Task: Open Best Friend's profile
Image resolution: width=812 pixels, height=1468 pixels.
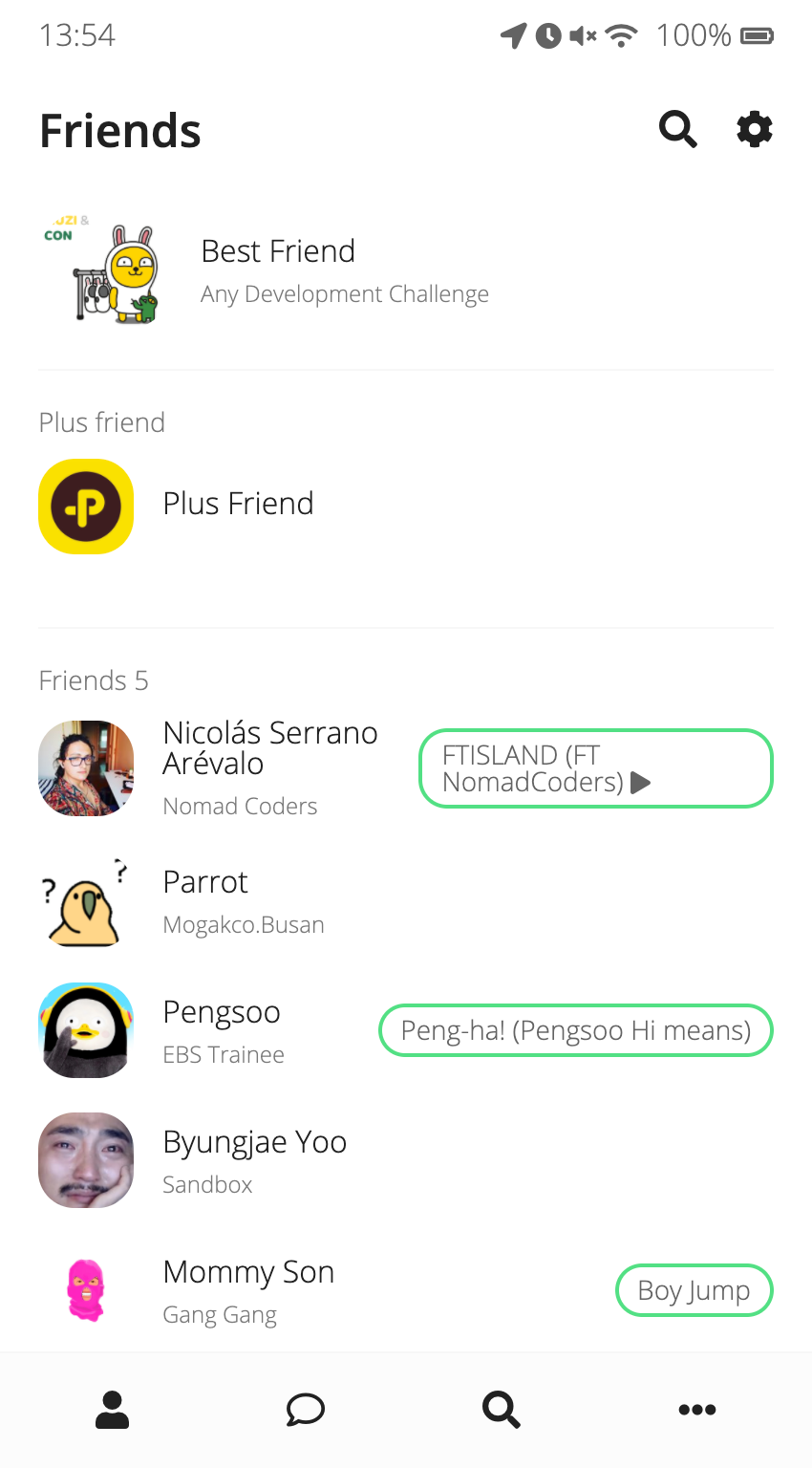Action: click(x=277, y=270)
